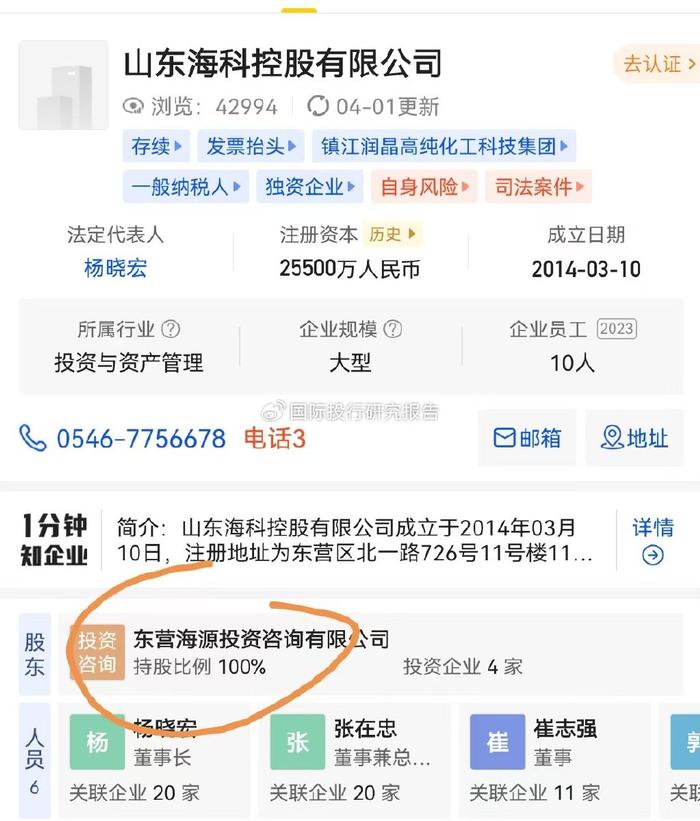700x821 pixels.
Task: Select the 独资企业 chip
Action: 309,187
